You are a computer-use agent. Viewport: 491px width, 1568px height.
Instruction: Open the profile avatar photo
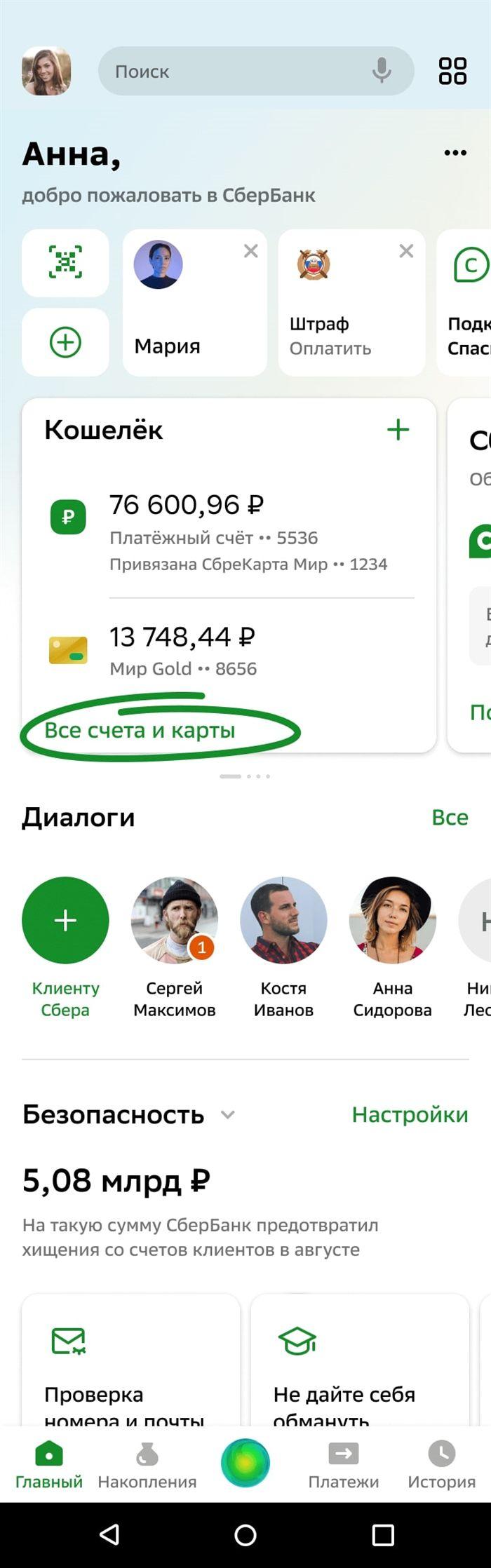pyautogui.click(x=46, y=71)
